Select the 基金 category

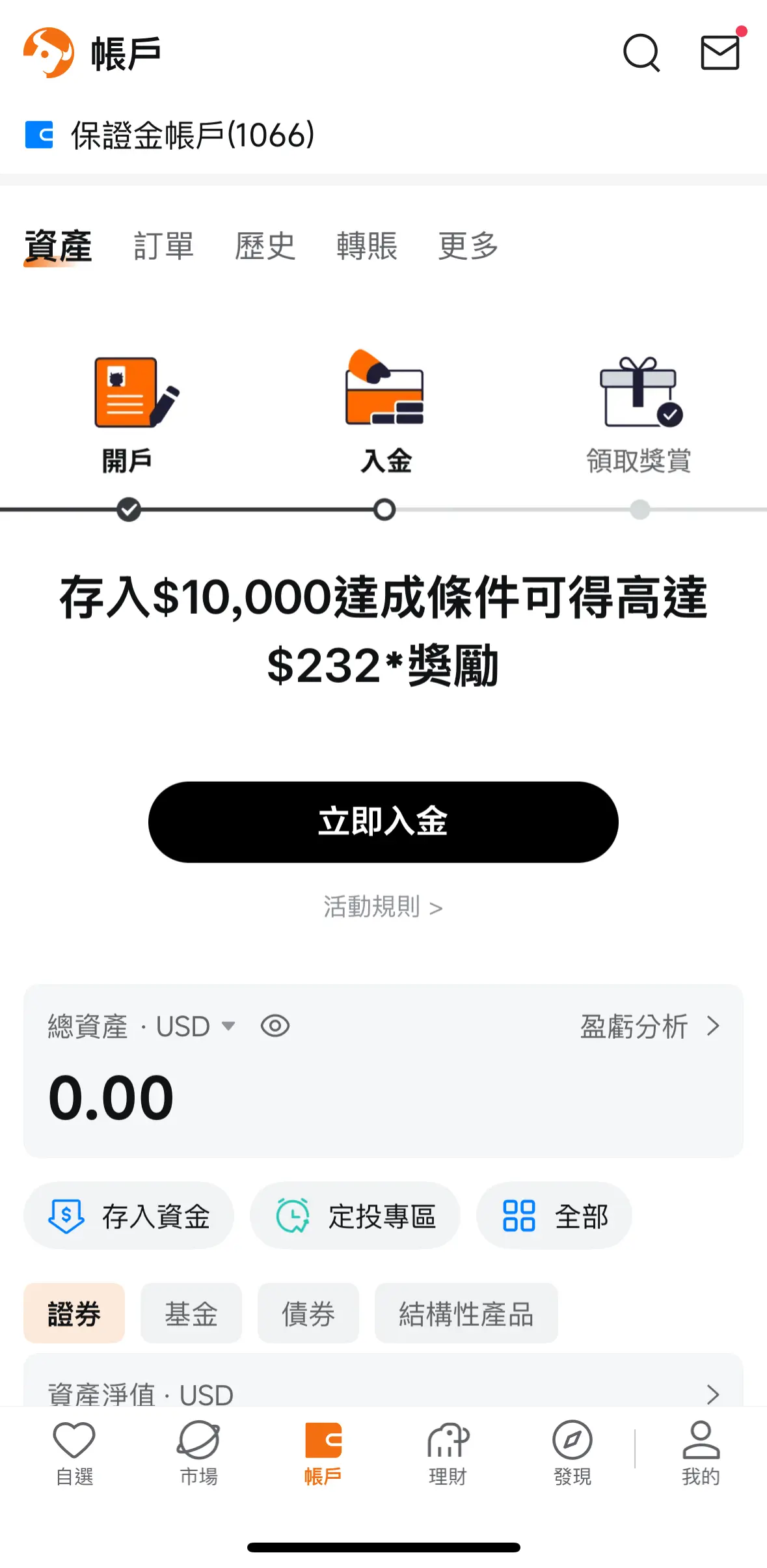(191, 1314)
